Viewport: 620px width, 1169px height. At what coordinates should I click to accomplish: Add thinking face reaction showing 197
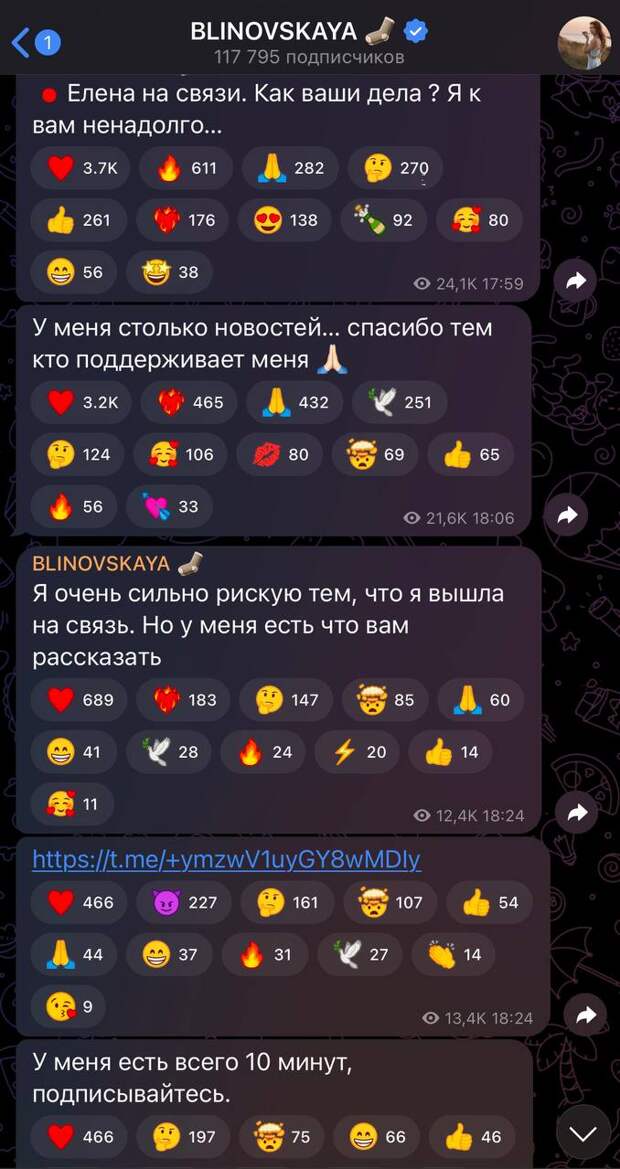point(186,1136)
